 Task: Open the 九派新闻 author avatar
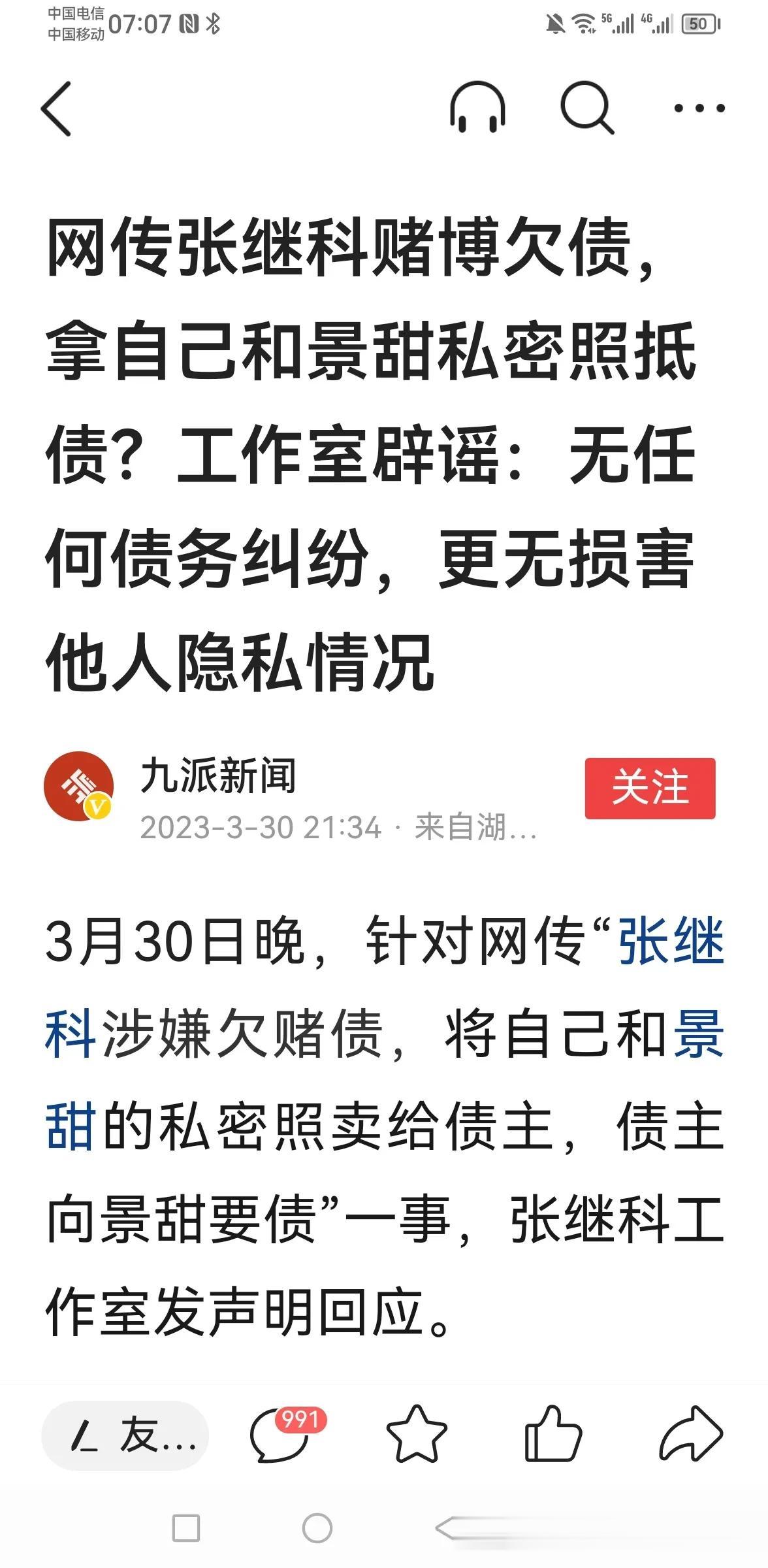(x=78, y=786)
